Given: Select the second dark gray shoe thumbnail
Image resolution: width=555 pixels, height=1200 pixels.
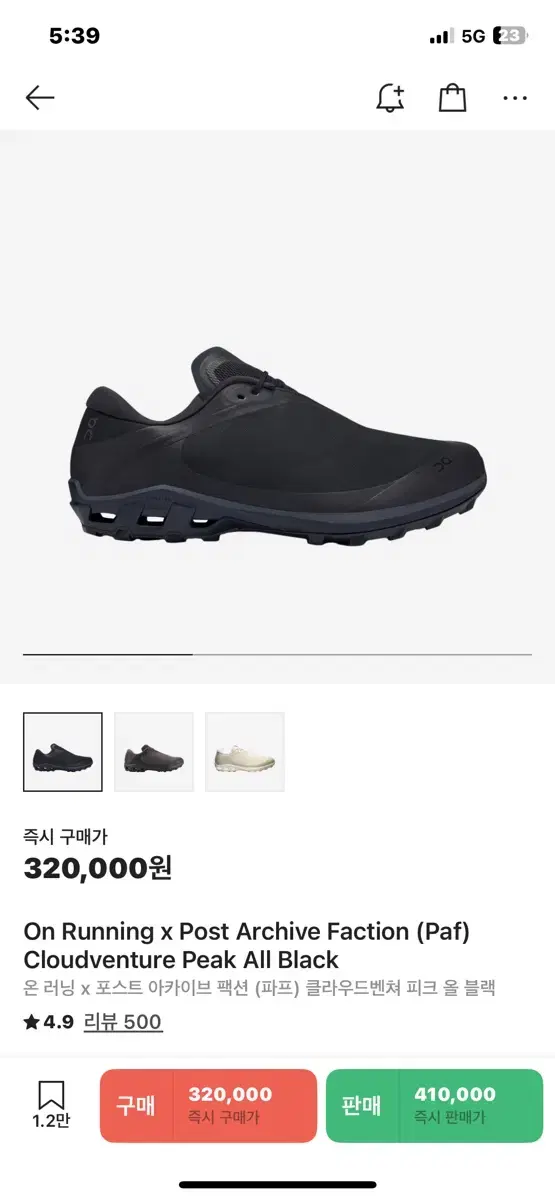Looking at the screenshot, I should pyautogui.click(x=154, y=752).
